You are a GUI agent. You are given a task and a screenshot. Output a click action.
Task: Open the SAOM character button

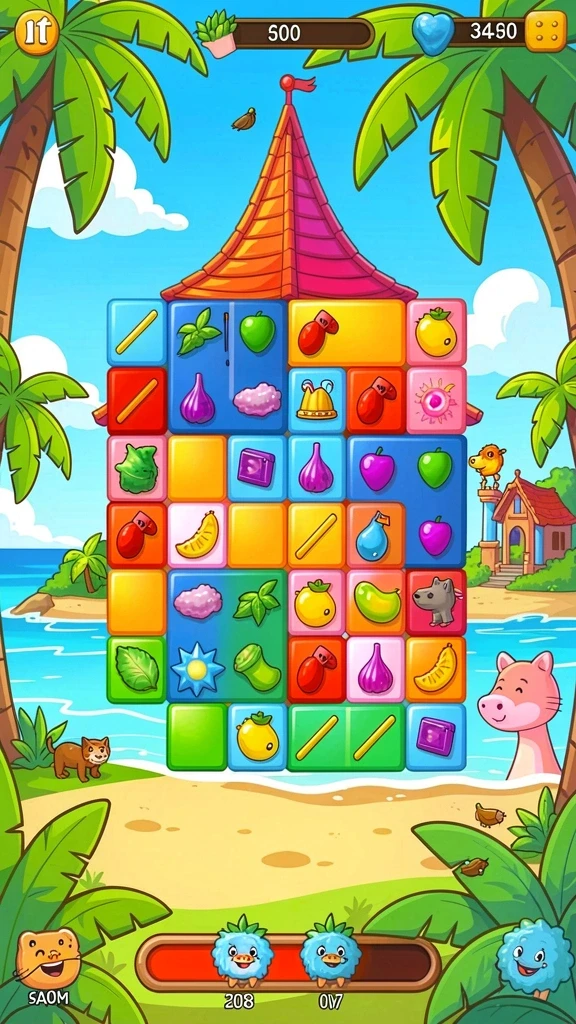pos(48,967)
